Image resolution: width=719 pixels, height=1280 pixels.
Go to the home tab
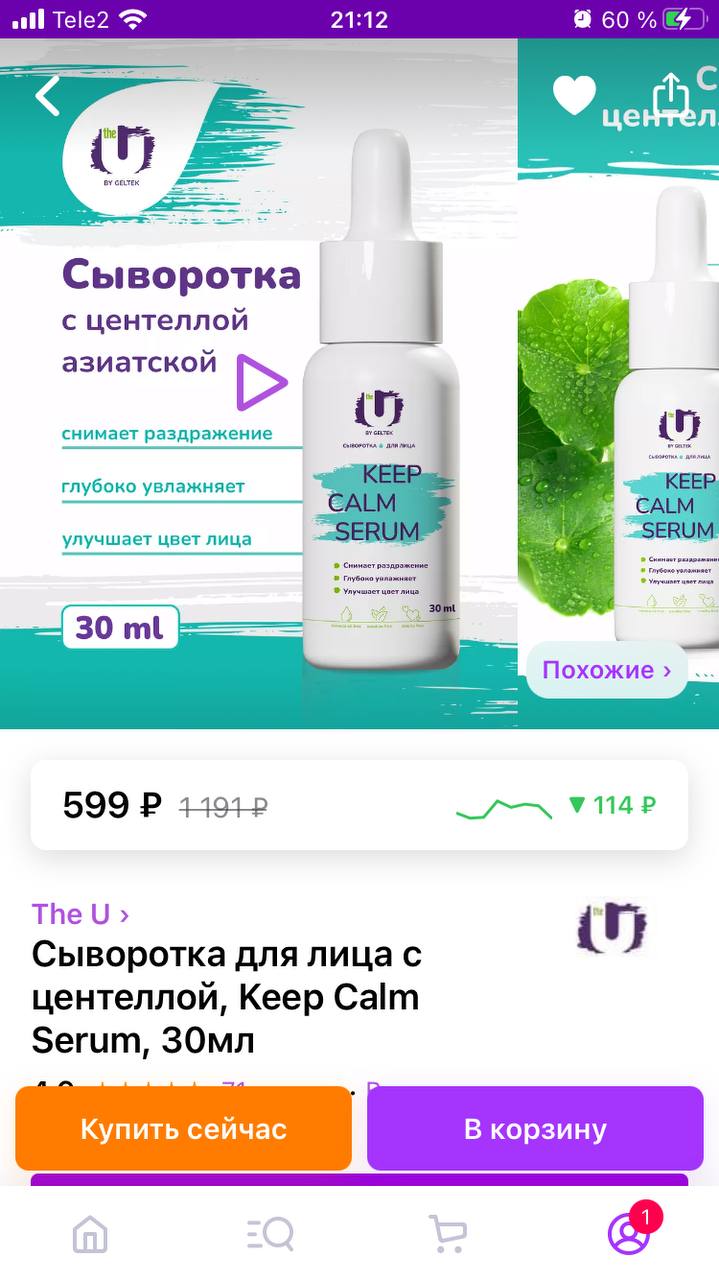(90, 1234)
